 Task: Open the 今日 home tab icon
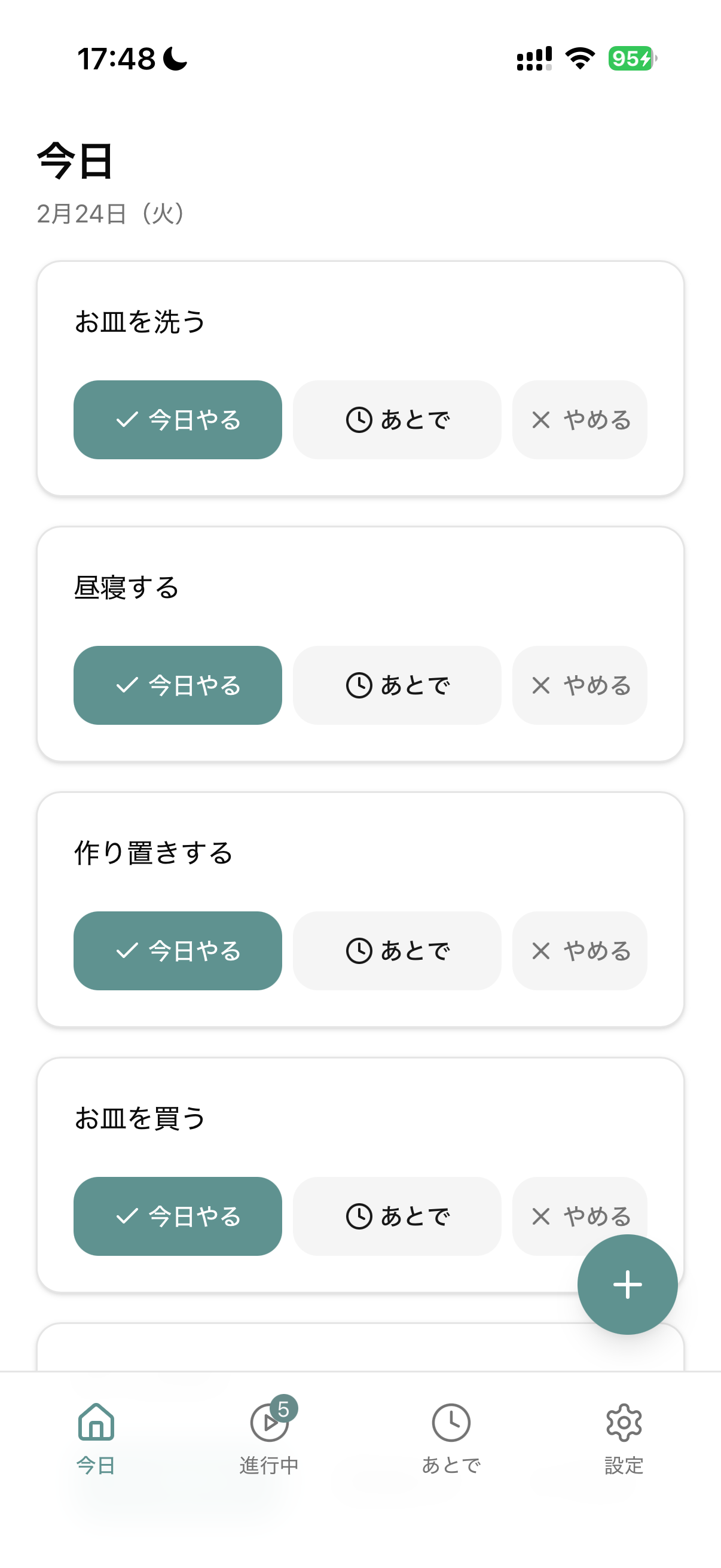96,1423
